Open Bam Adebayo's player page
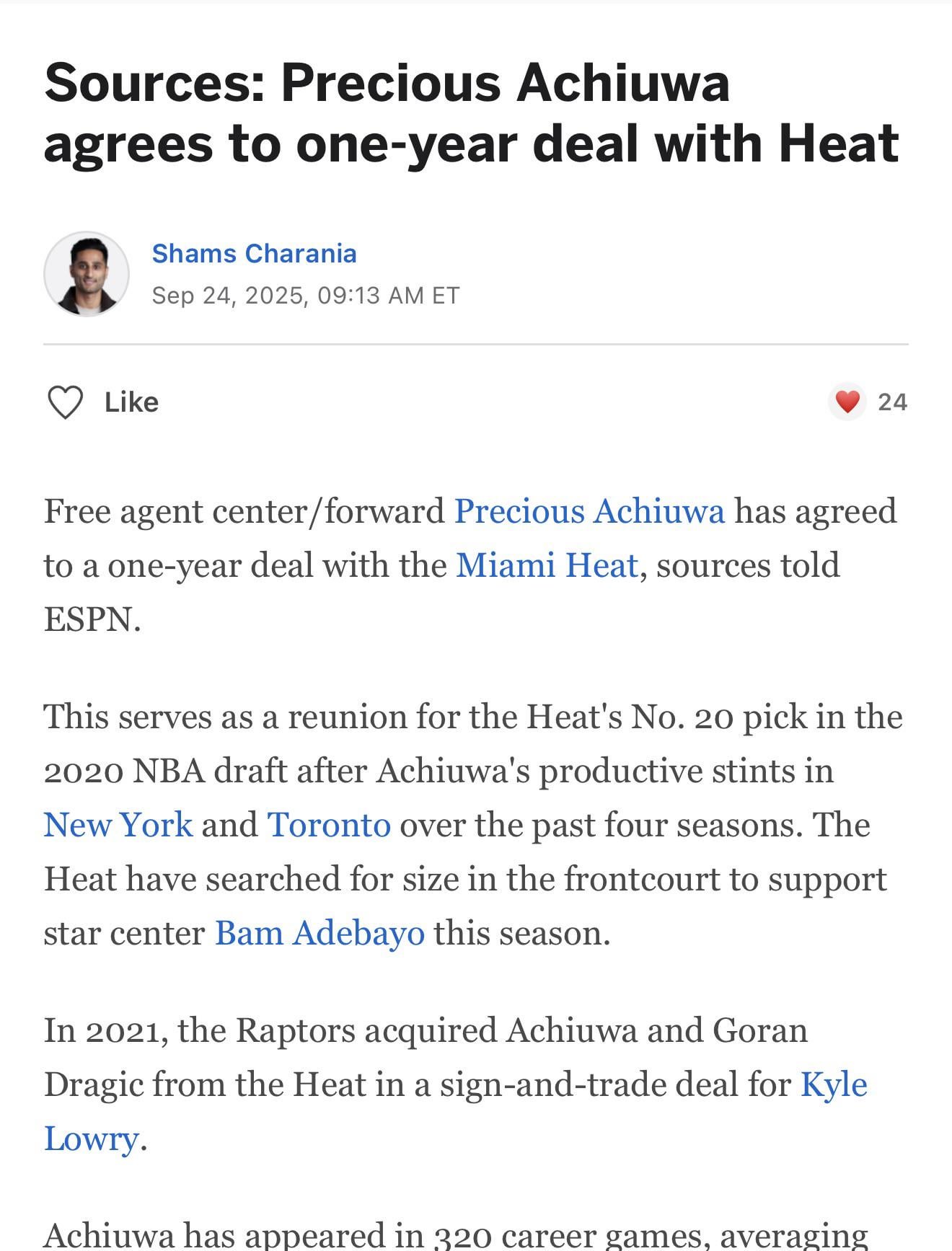The width and height of the screenshot is (952, 1251). coord(319,933)
